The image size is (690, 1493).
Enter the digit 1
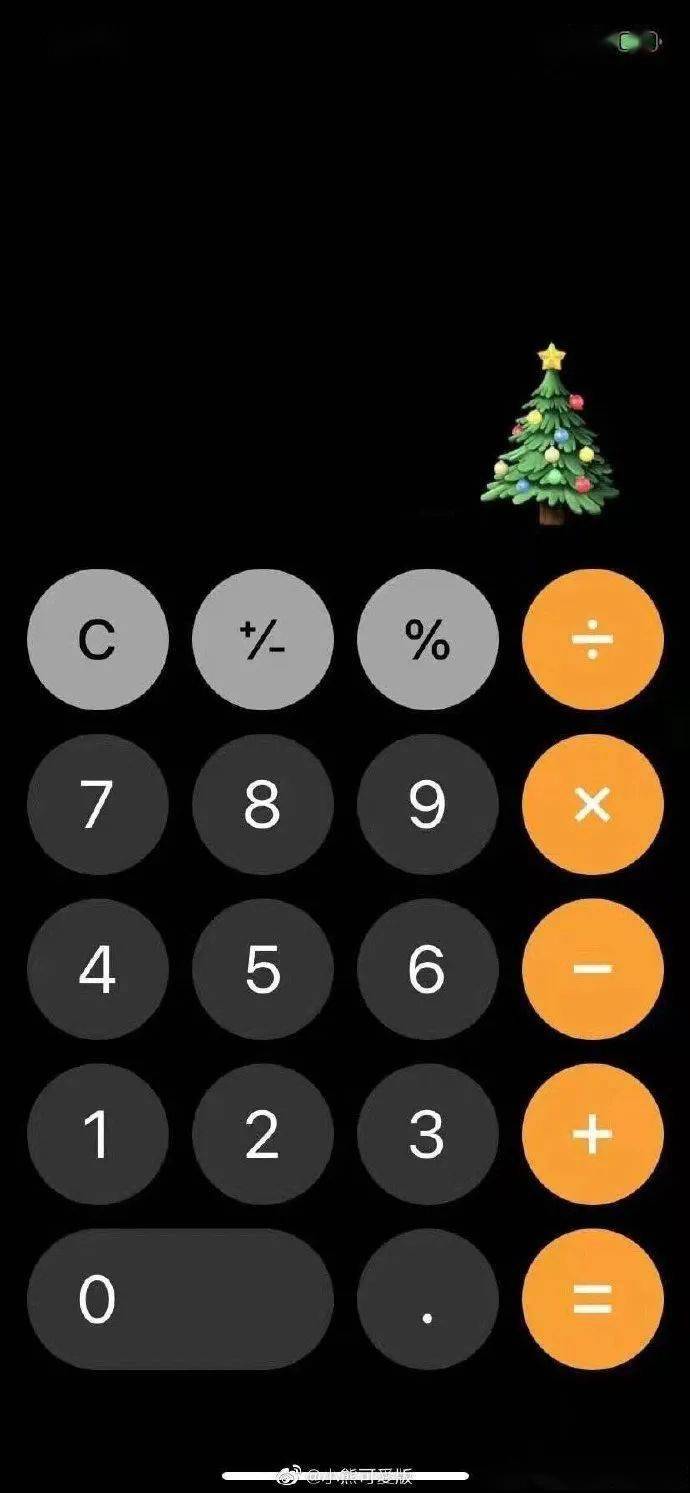click(x=98, y=1135)
